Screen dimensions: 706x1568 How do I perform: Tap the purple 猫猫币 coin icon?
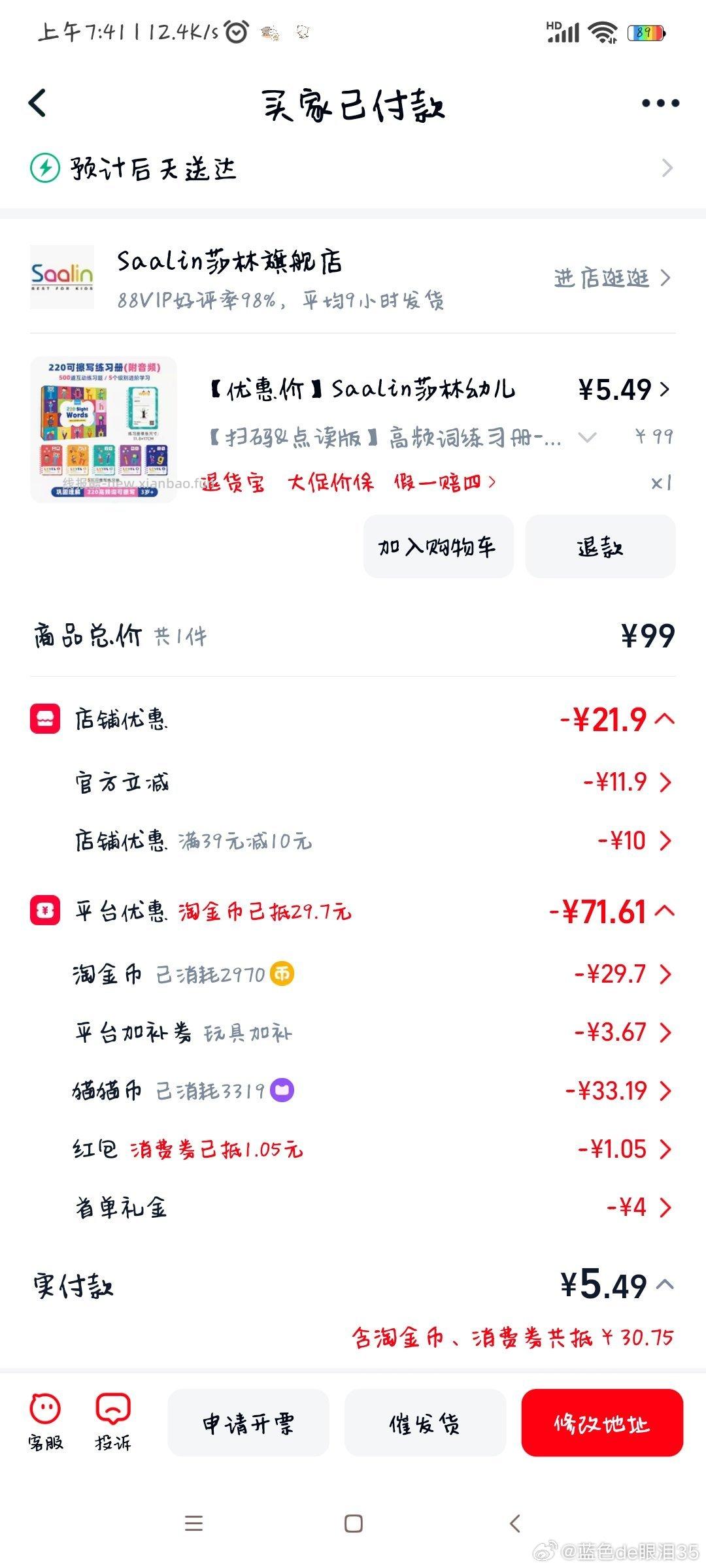(x=281, y=1090)
